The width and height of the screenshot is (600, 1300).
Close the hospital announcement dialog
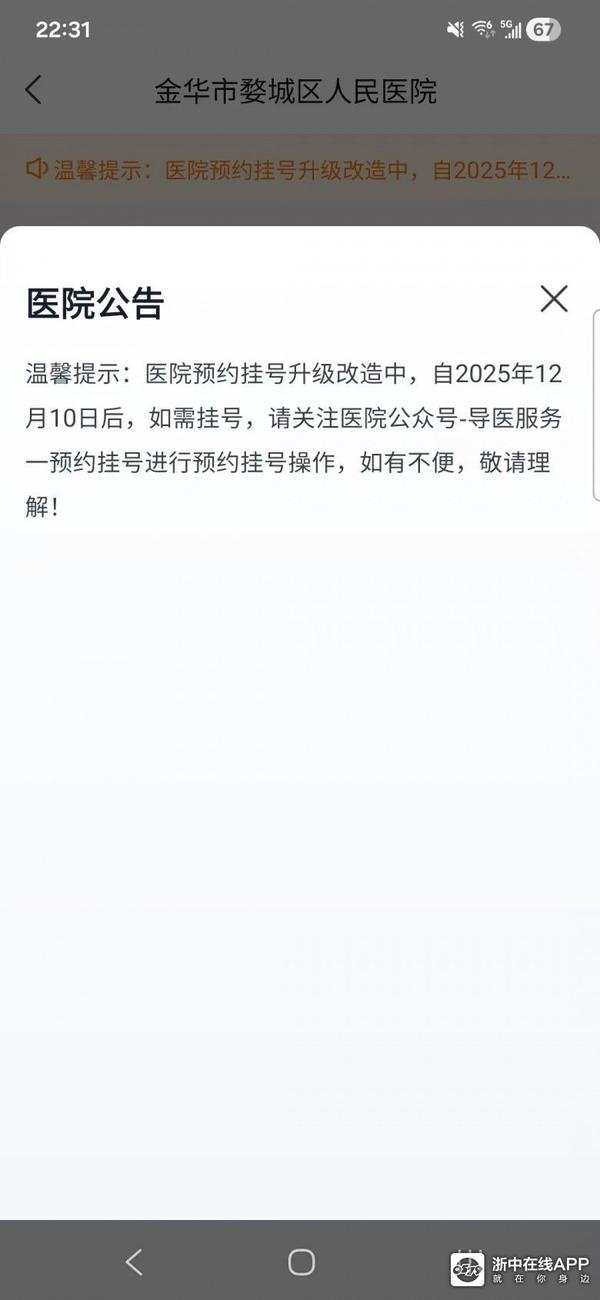point(553,299)
